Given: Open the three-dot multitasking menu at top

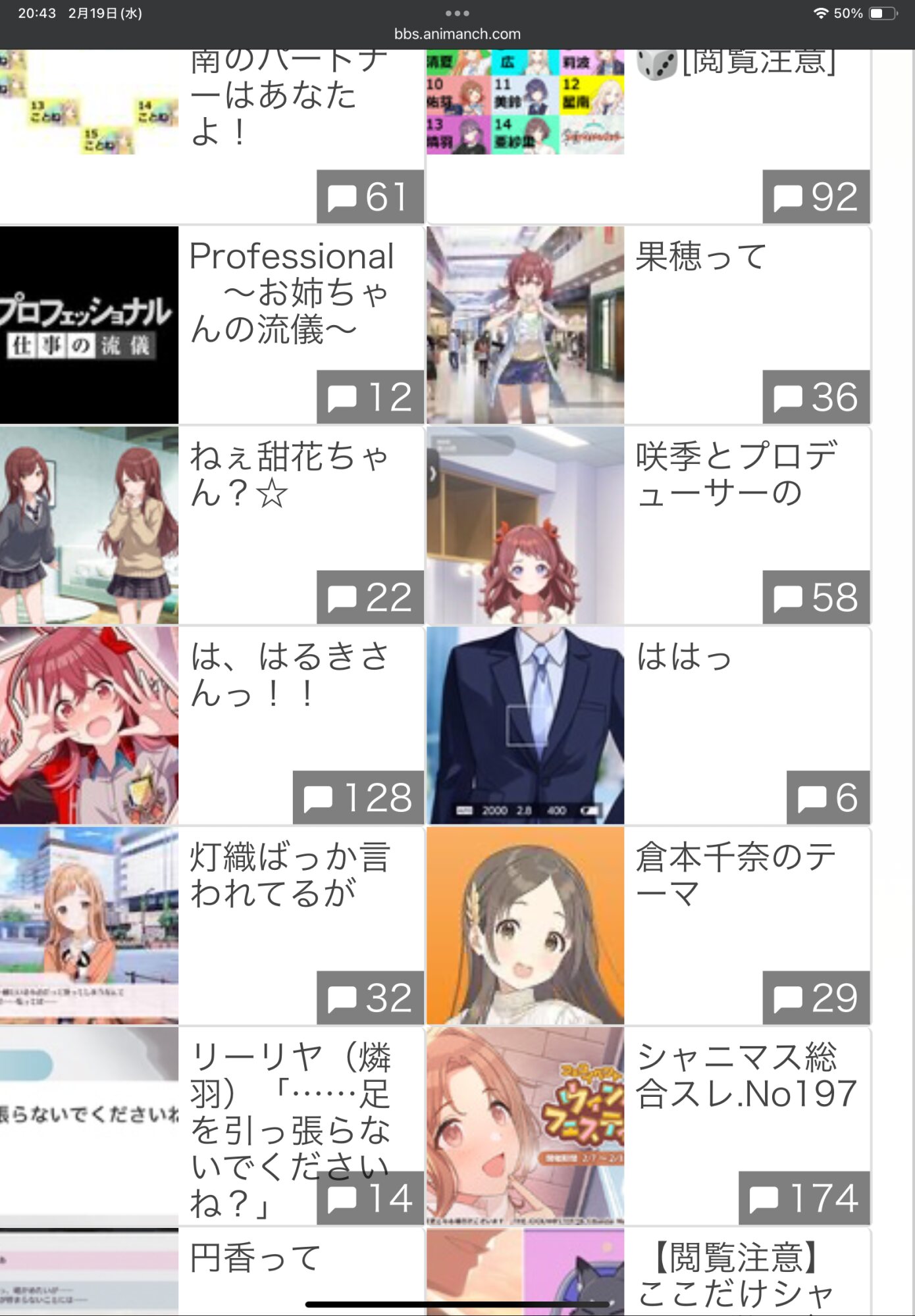Looking at the screenshot, I should tap(457, 13).
